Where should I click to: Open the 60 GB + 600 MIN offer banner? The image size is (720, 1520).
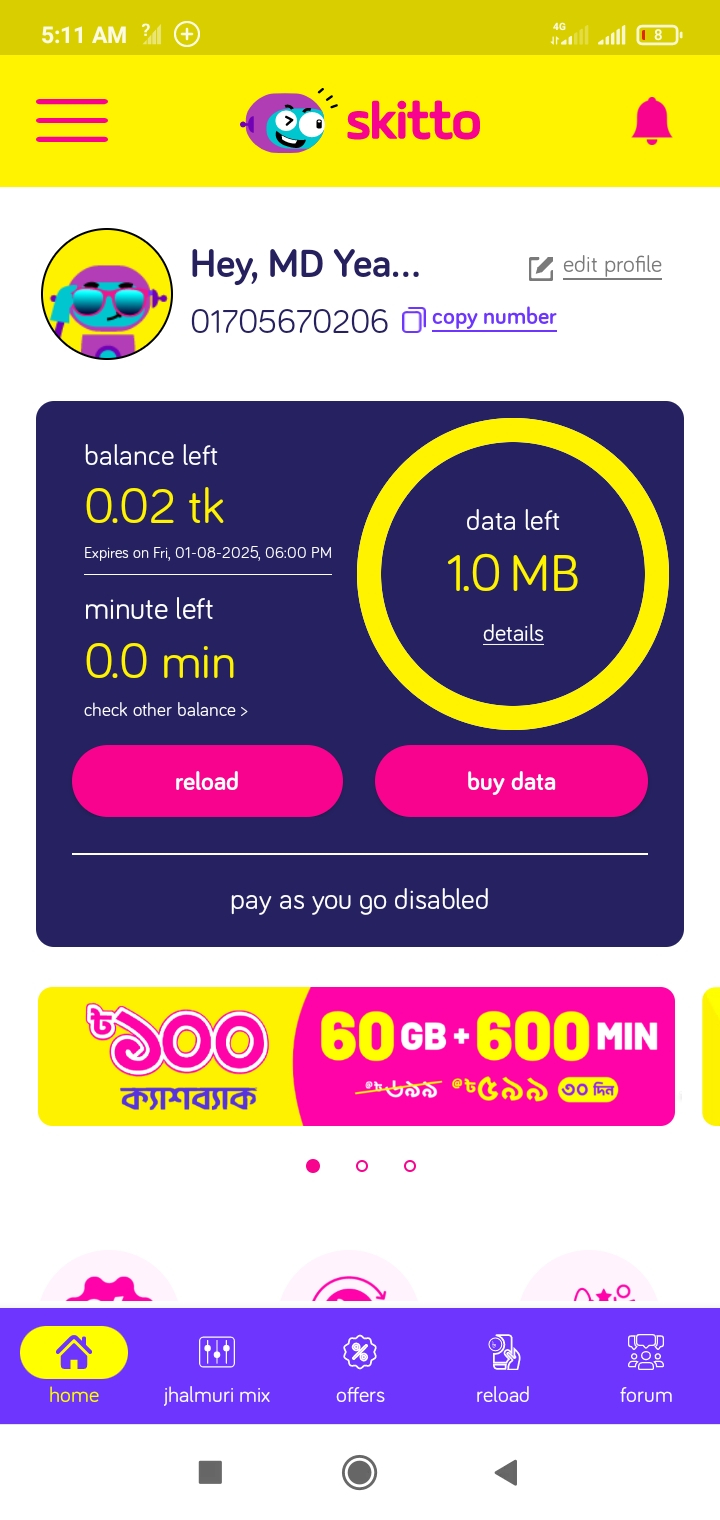click(x=356, y=1056)
